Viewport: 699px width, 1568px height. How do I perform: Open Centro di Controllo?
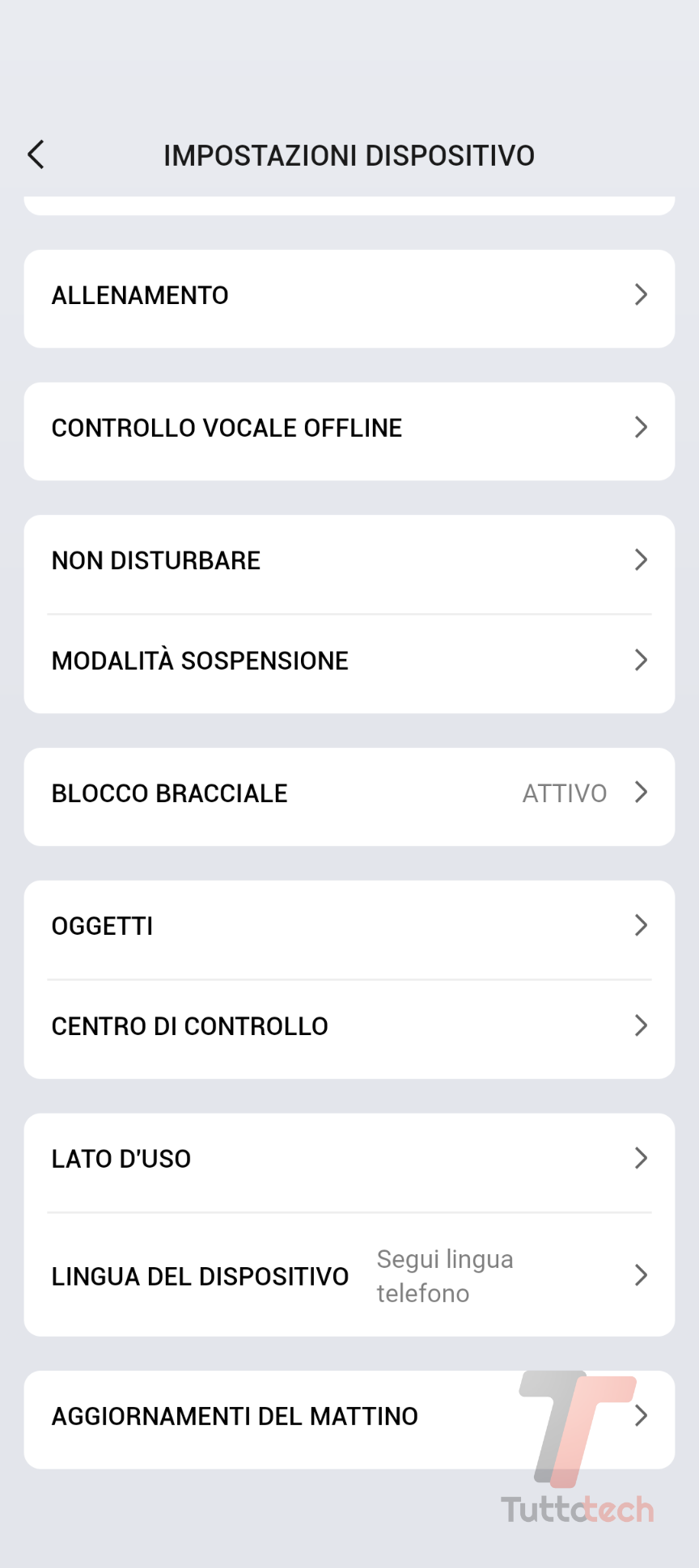[349, 1027]
